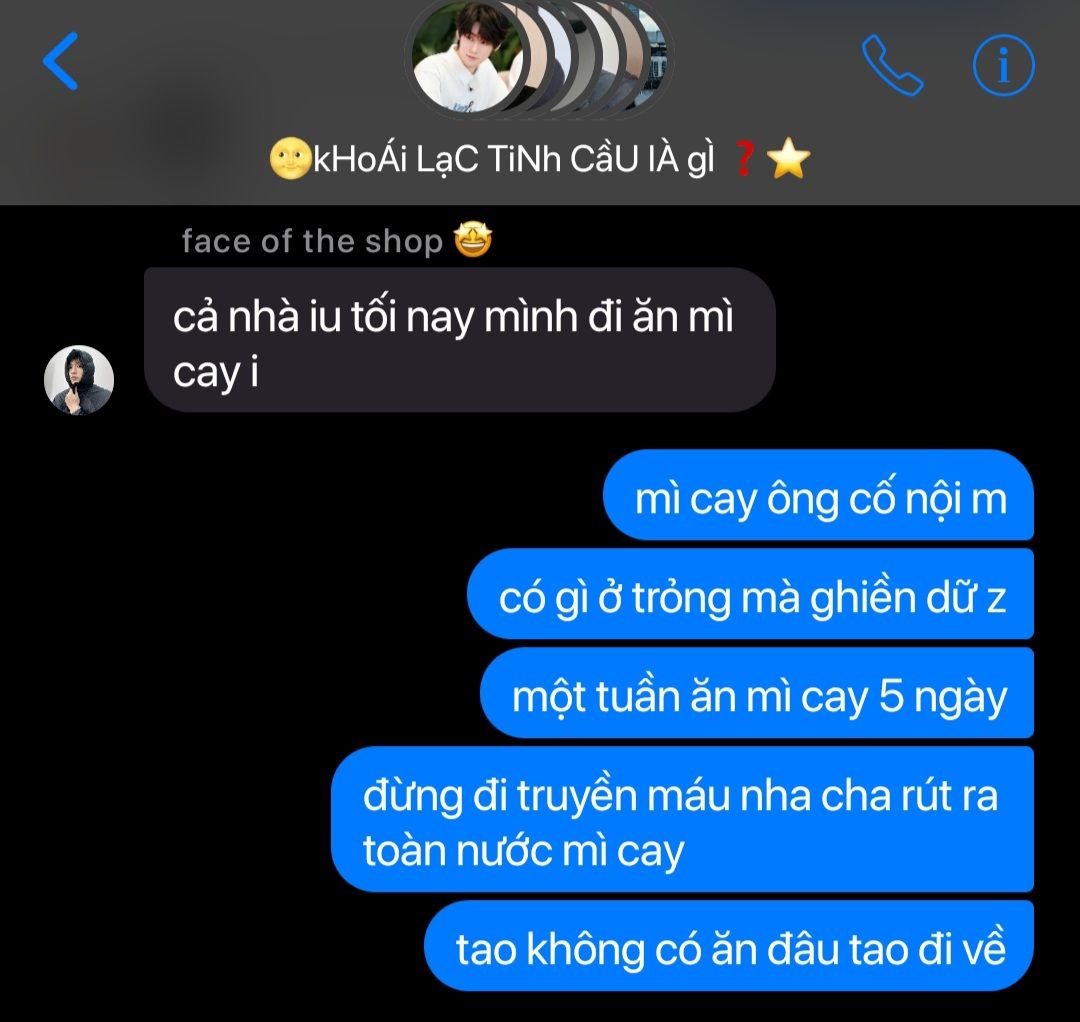Start a voice call with the group

tap(891, 66)
